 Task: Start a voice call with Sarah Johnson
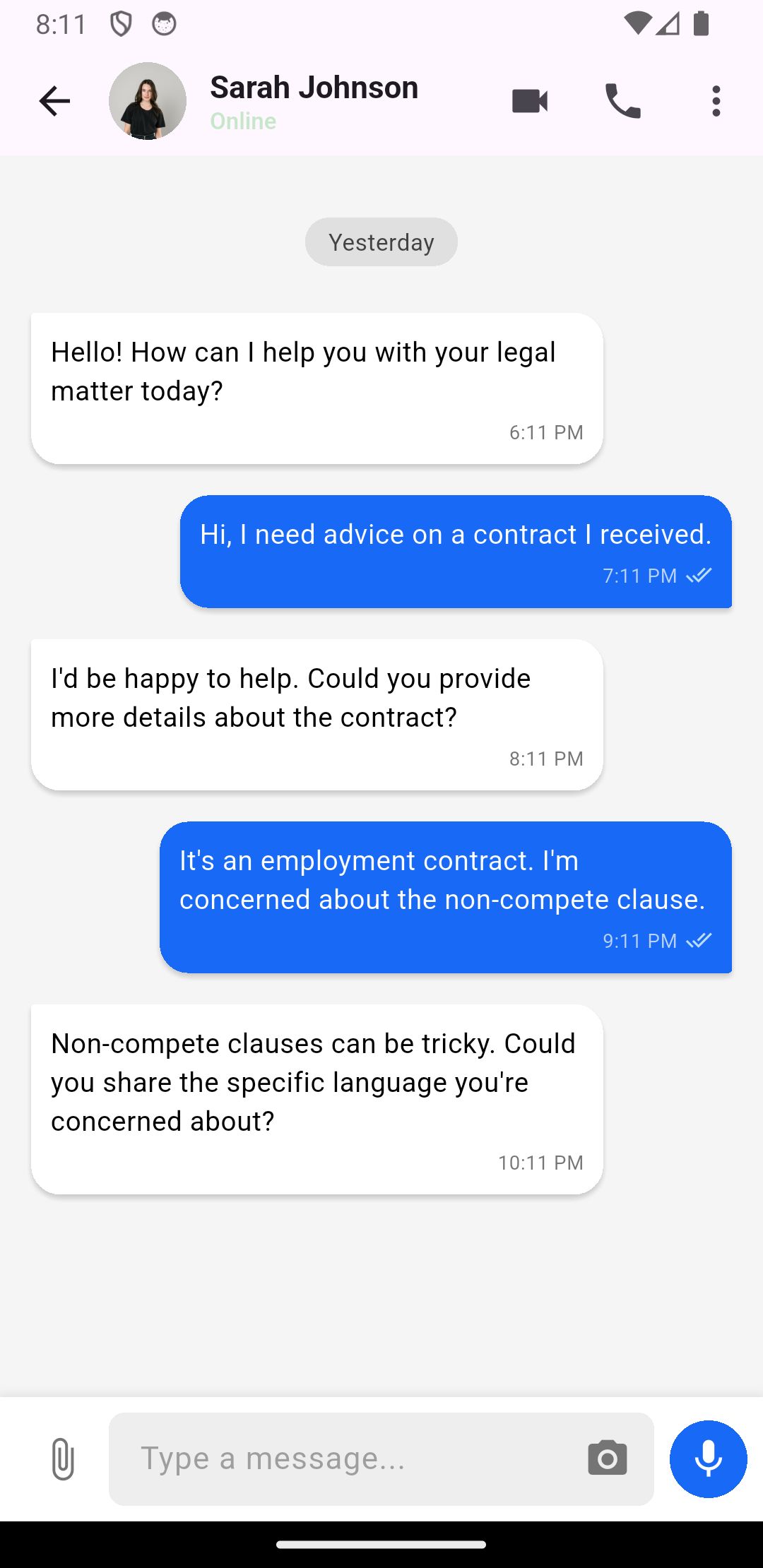(622, 101)
